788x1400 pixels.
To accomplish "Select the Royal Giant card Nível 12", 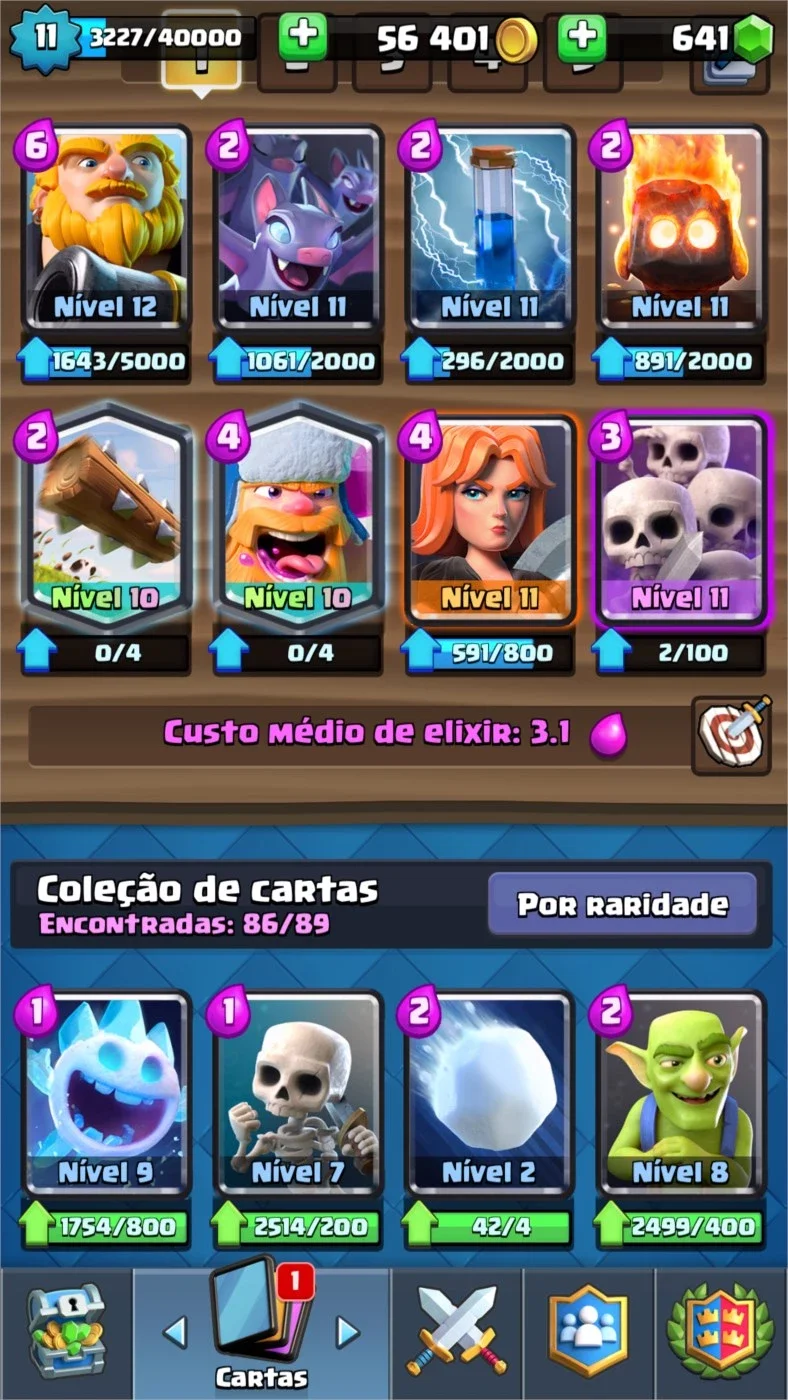I will coord(106,228).
